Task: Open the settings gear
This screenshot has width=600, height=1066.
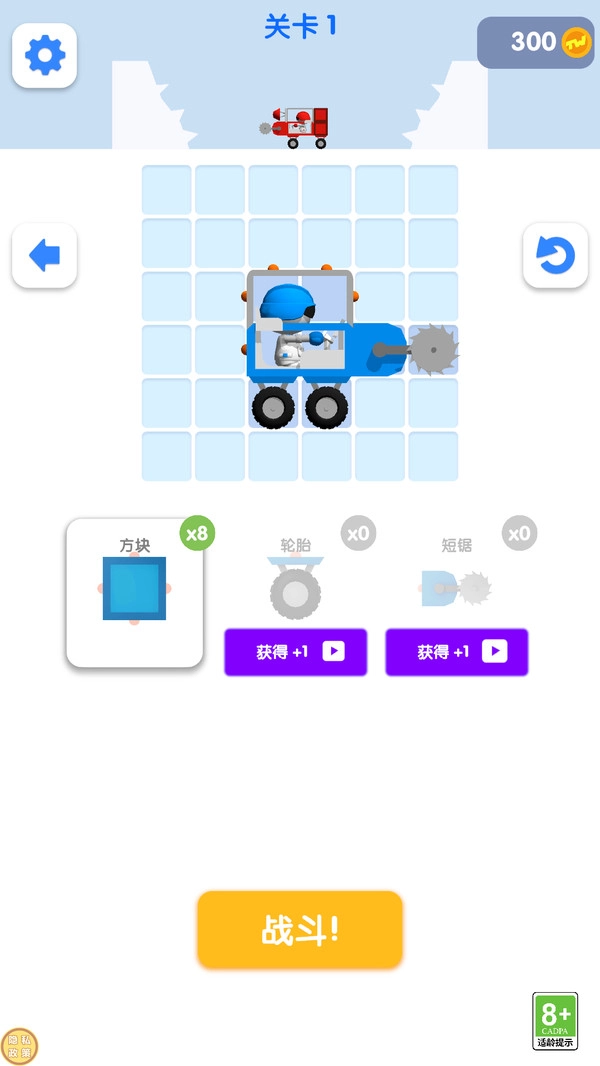Action: (x=44, y=55)
